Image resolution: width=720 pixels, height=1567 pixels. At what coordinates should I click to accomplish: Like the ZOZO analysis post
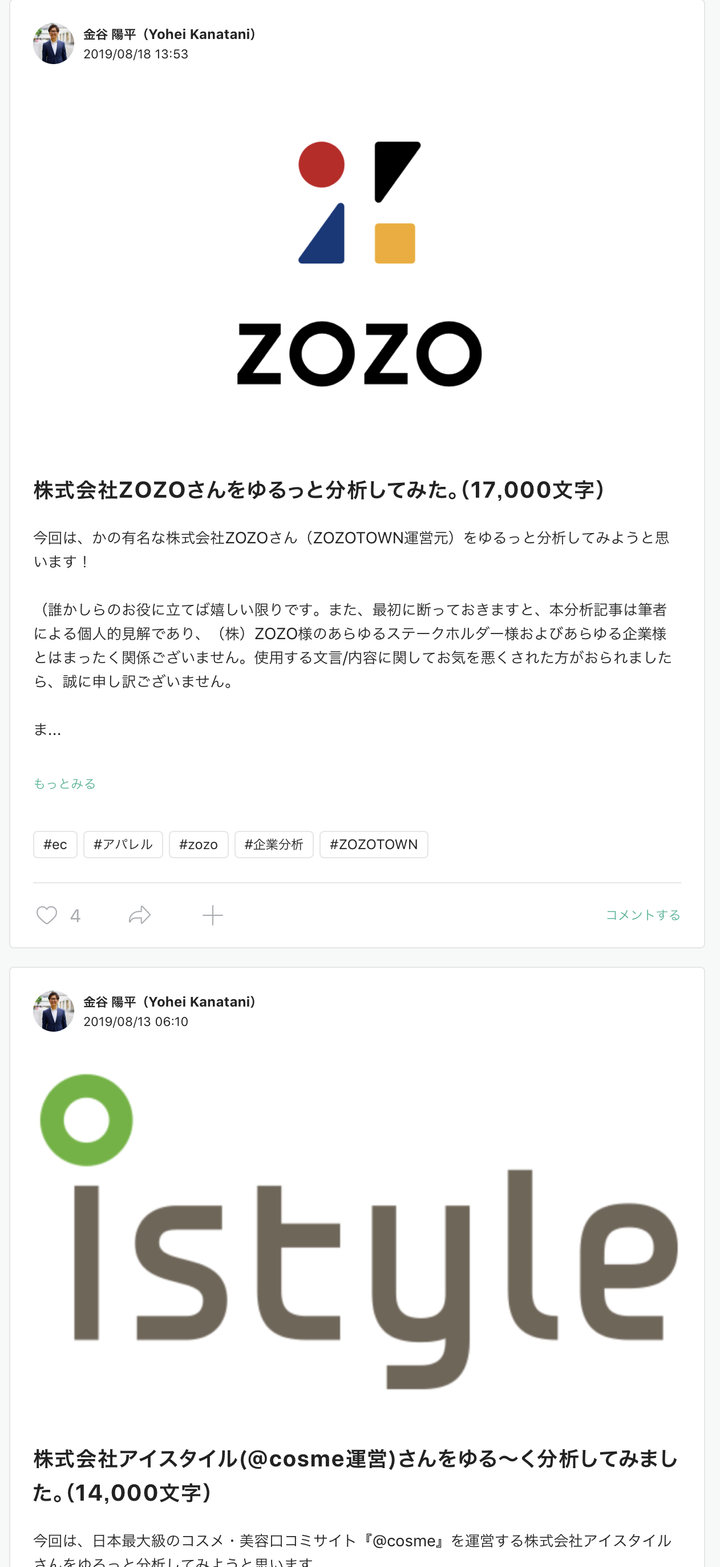pyautogui.click(x=47, y=915)
